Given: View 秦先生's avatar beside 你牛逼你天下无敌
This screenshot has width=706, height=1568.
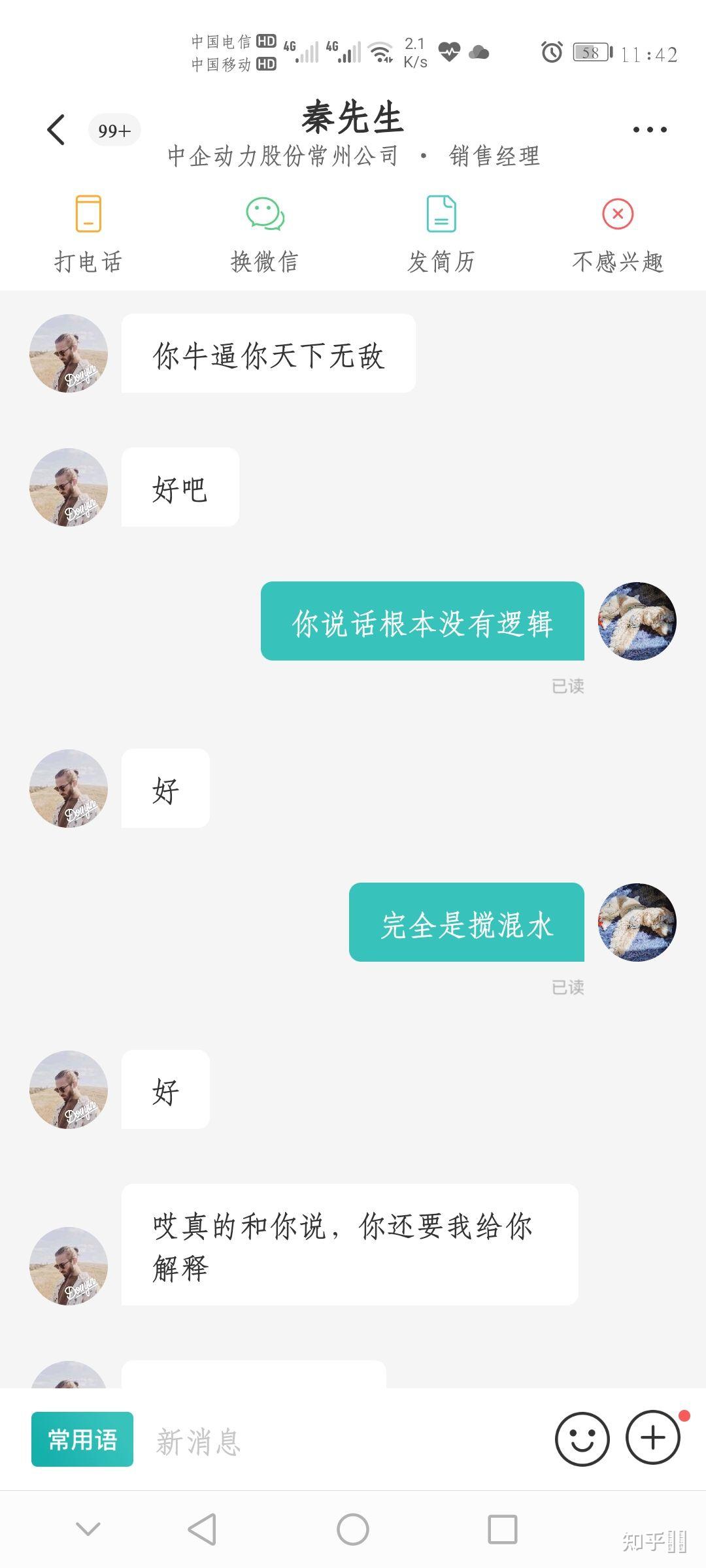Looking at the screenshot, I should pyautogui.click(x=69, y=353).
